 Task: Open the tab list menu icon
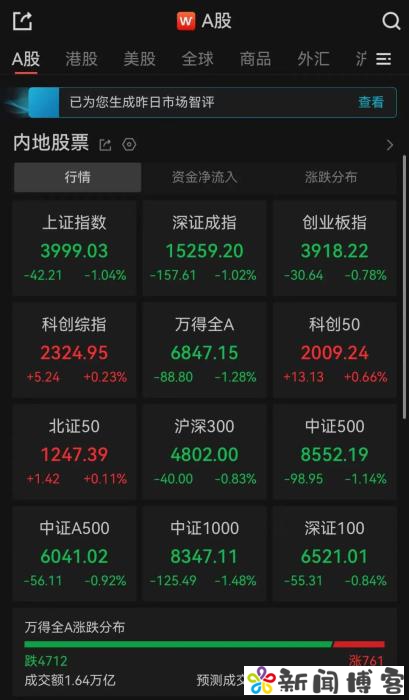pos(384,59)
